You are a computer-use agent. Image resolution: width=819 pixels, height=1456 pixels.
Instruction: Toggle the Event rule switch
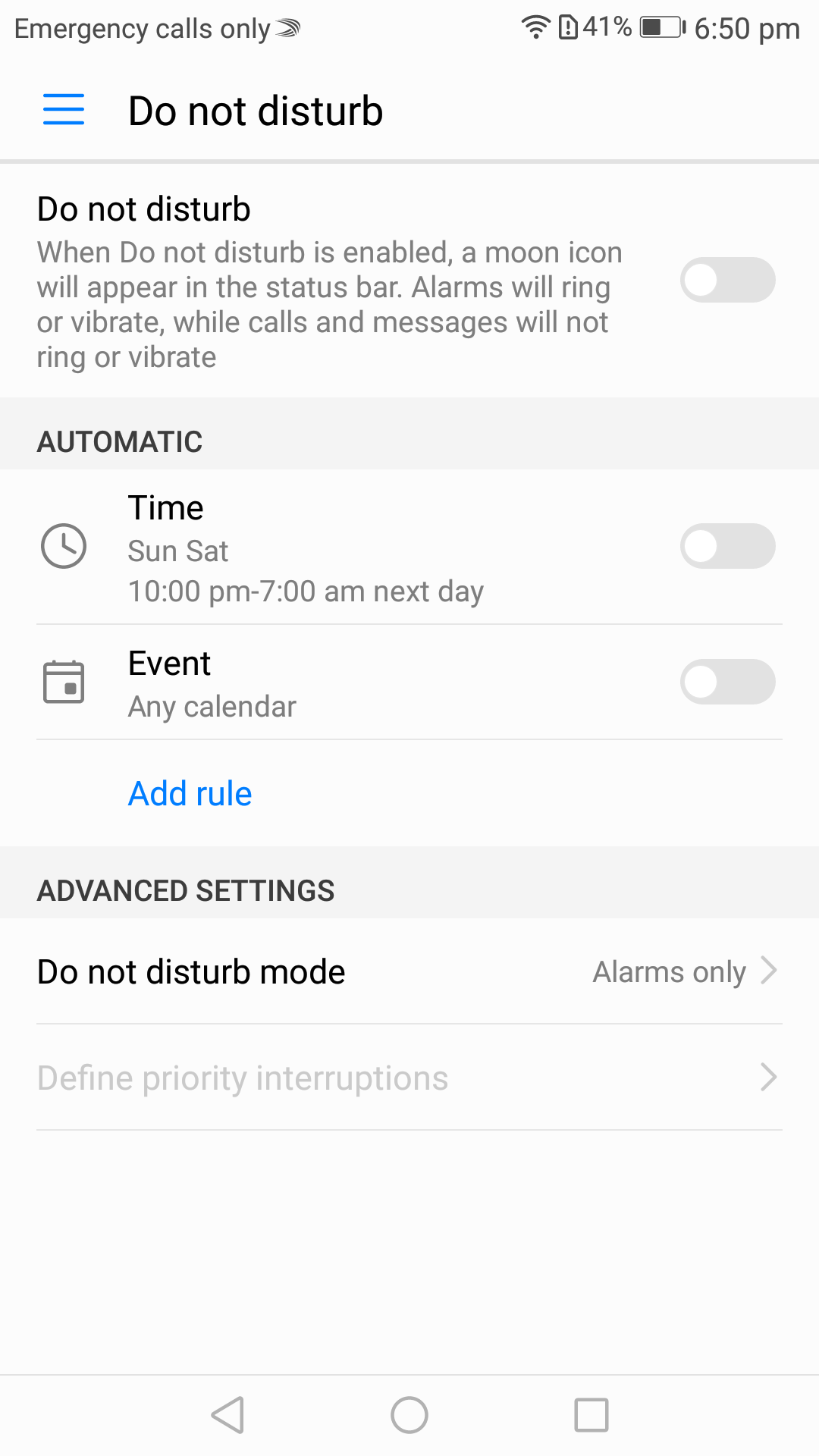[727, 682]
